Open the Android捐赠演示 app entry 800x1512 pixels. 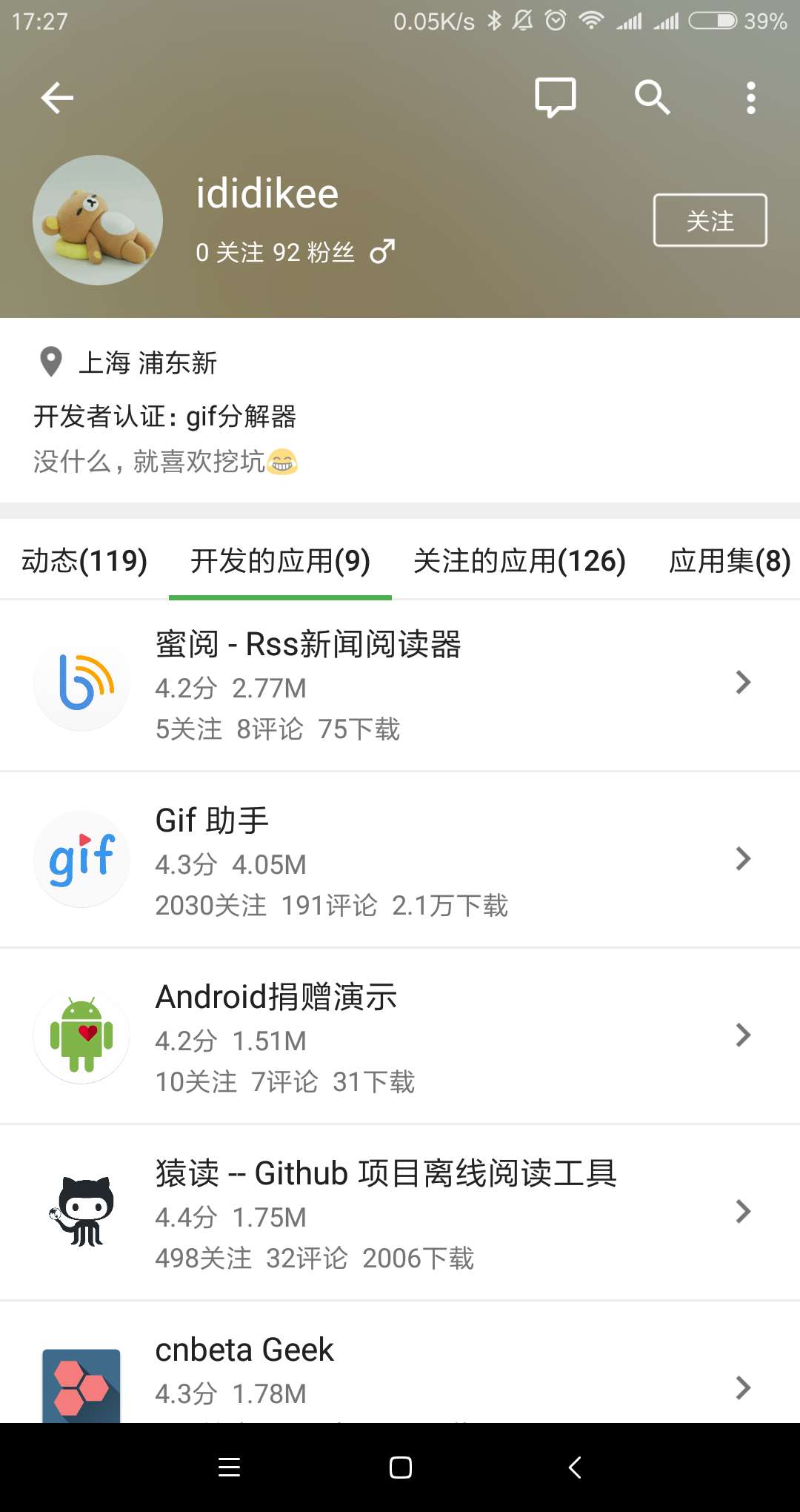click(400, 1036)
